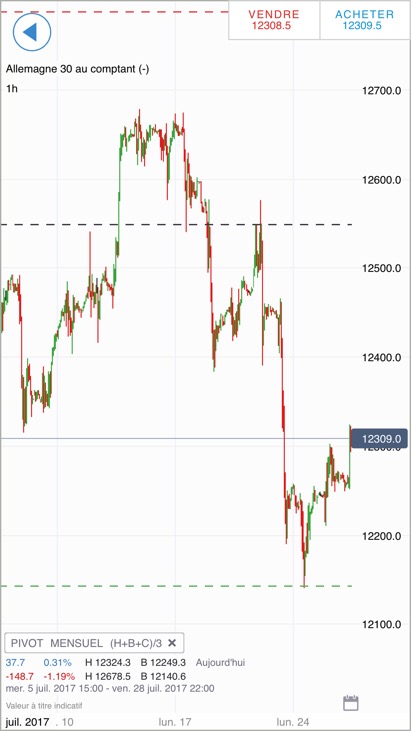Change the 1h timeframe

[x=12, y=89]
